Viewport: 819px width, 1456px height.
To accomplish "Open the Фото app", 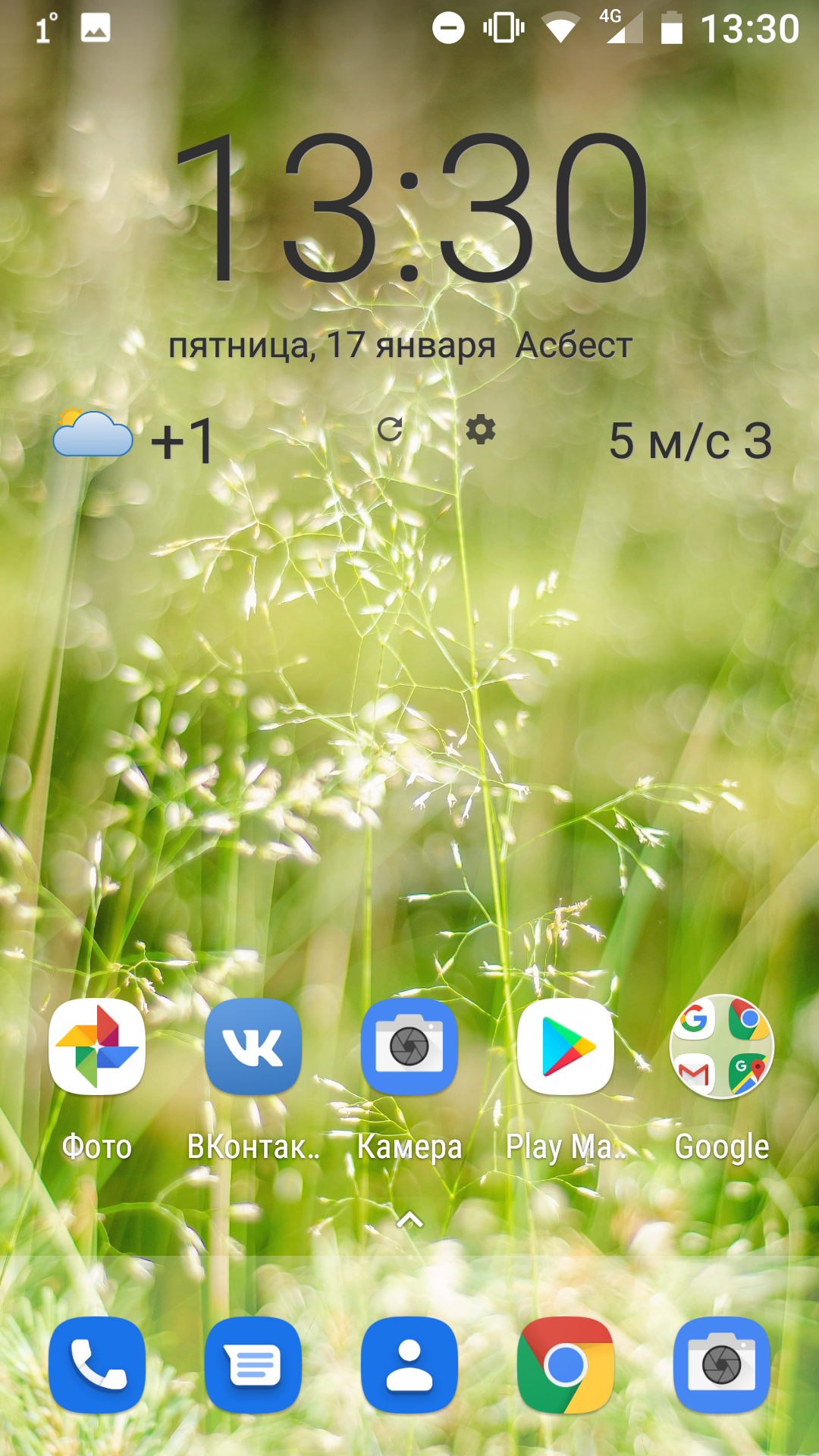I will coord(97,1046).
